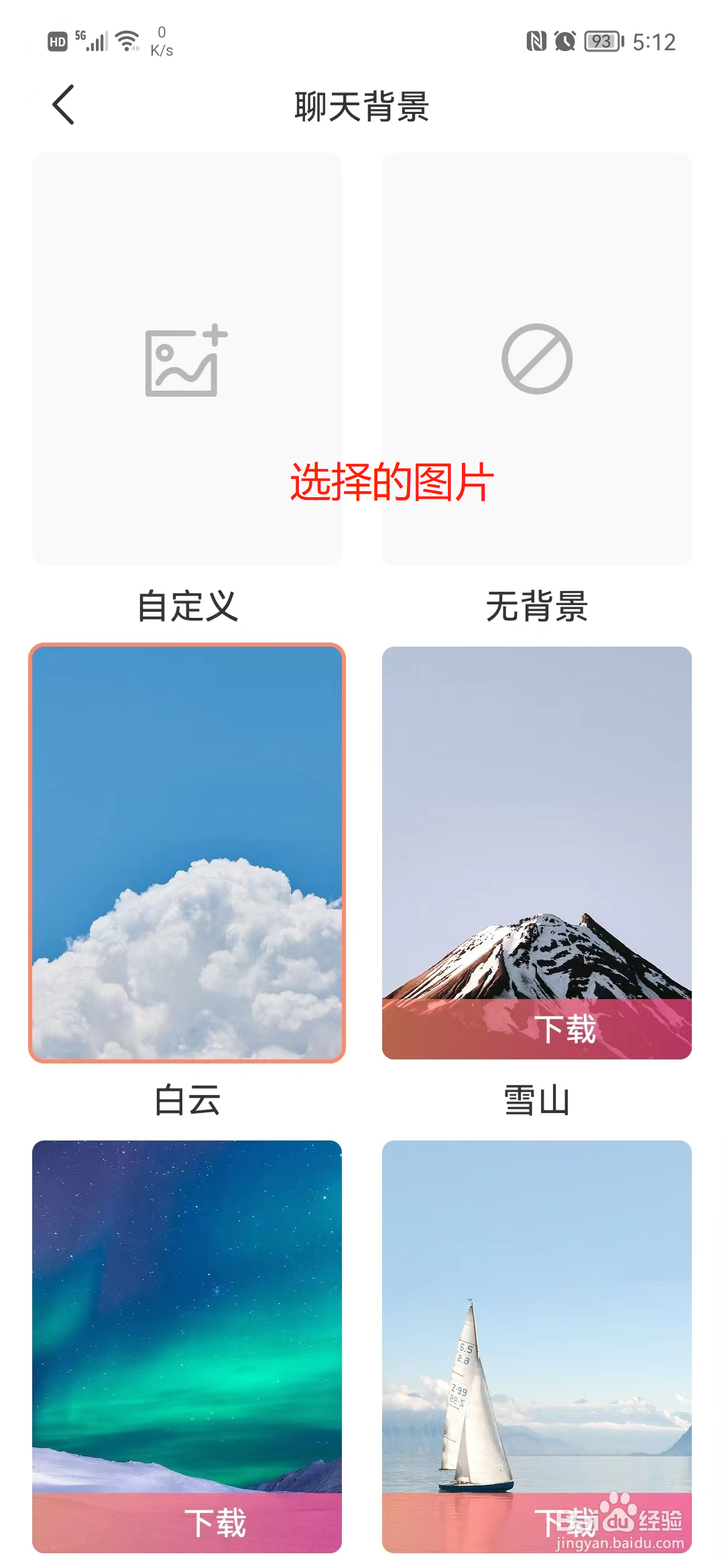724x1568 pixels.
Task: Choose a custom background via 自定义
Action: (187, 360)
